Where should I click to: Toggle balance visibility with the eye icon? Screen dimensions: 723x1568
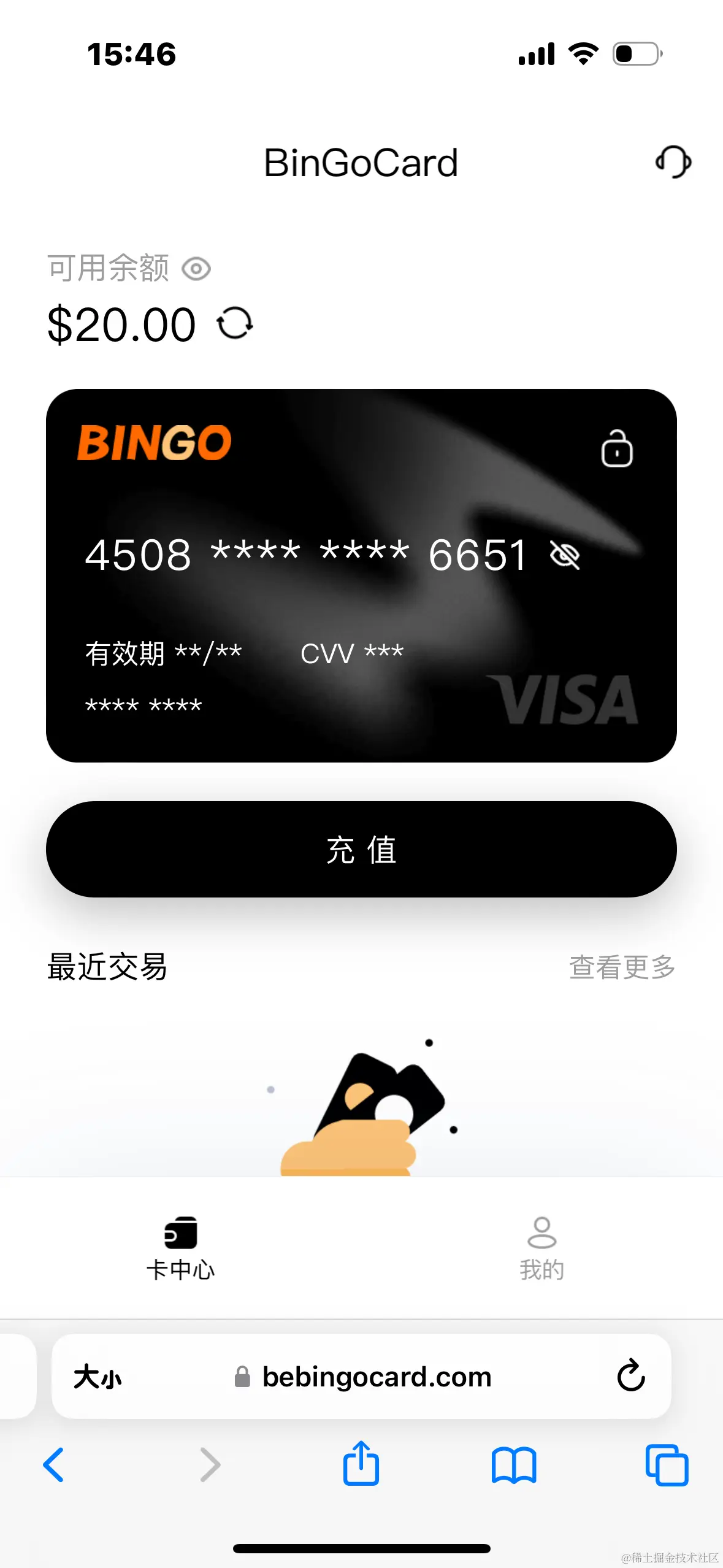(197, 268)
